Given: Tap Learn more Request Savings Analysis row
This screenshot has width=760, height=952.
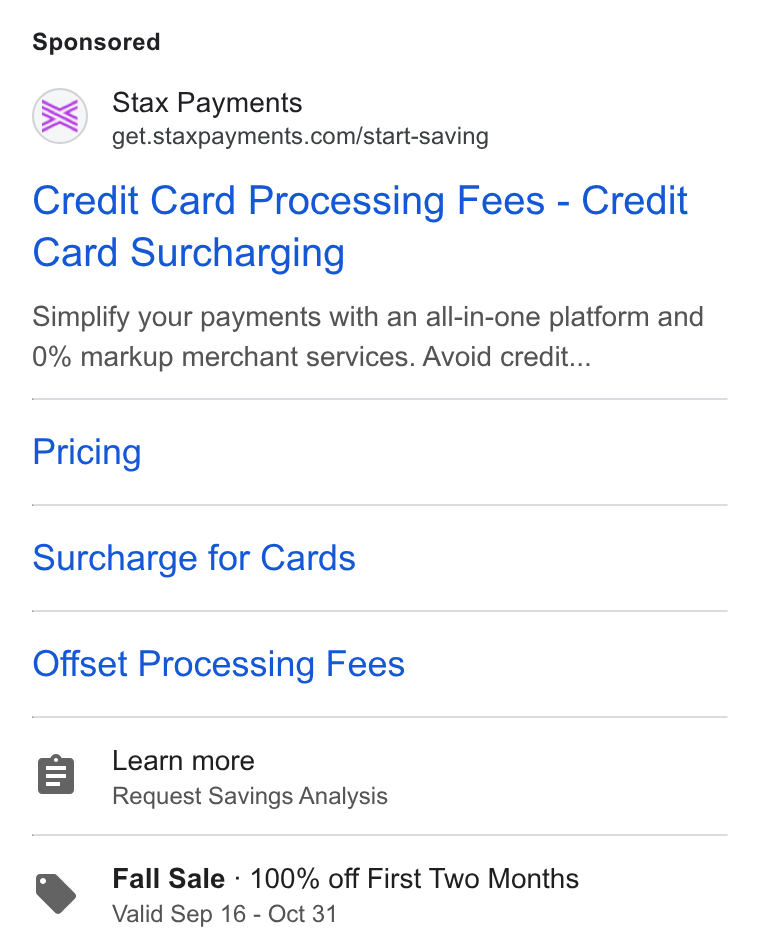Looking at the screenshot, I should click(x=380, y=777).
